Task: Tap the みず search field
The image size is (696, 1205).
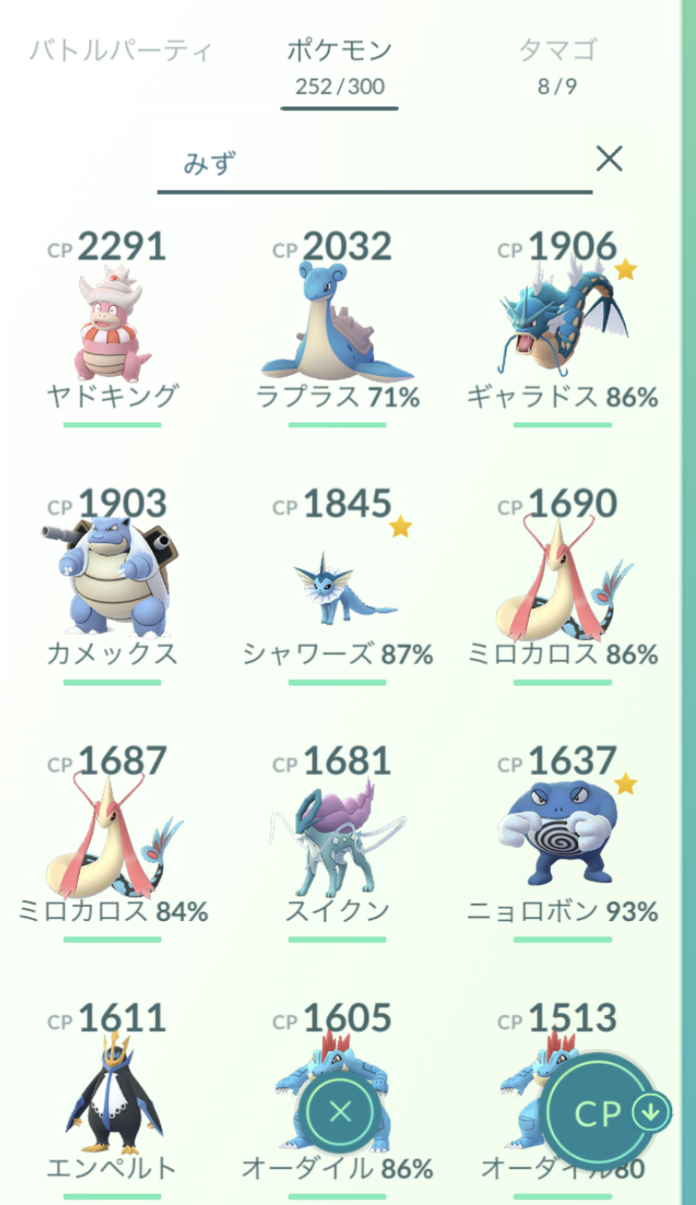Action: tap(370, 162)
